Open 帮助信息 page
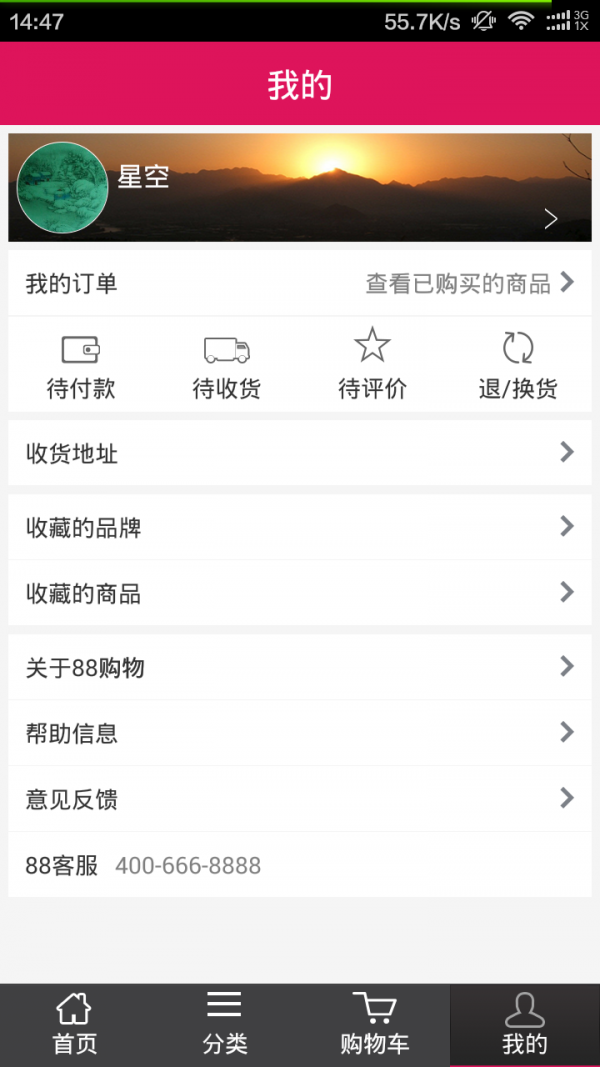600x1067 pixels. tap(300, 733)
